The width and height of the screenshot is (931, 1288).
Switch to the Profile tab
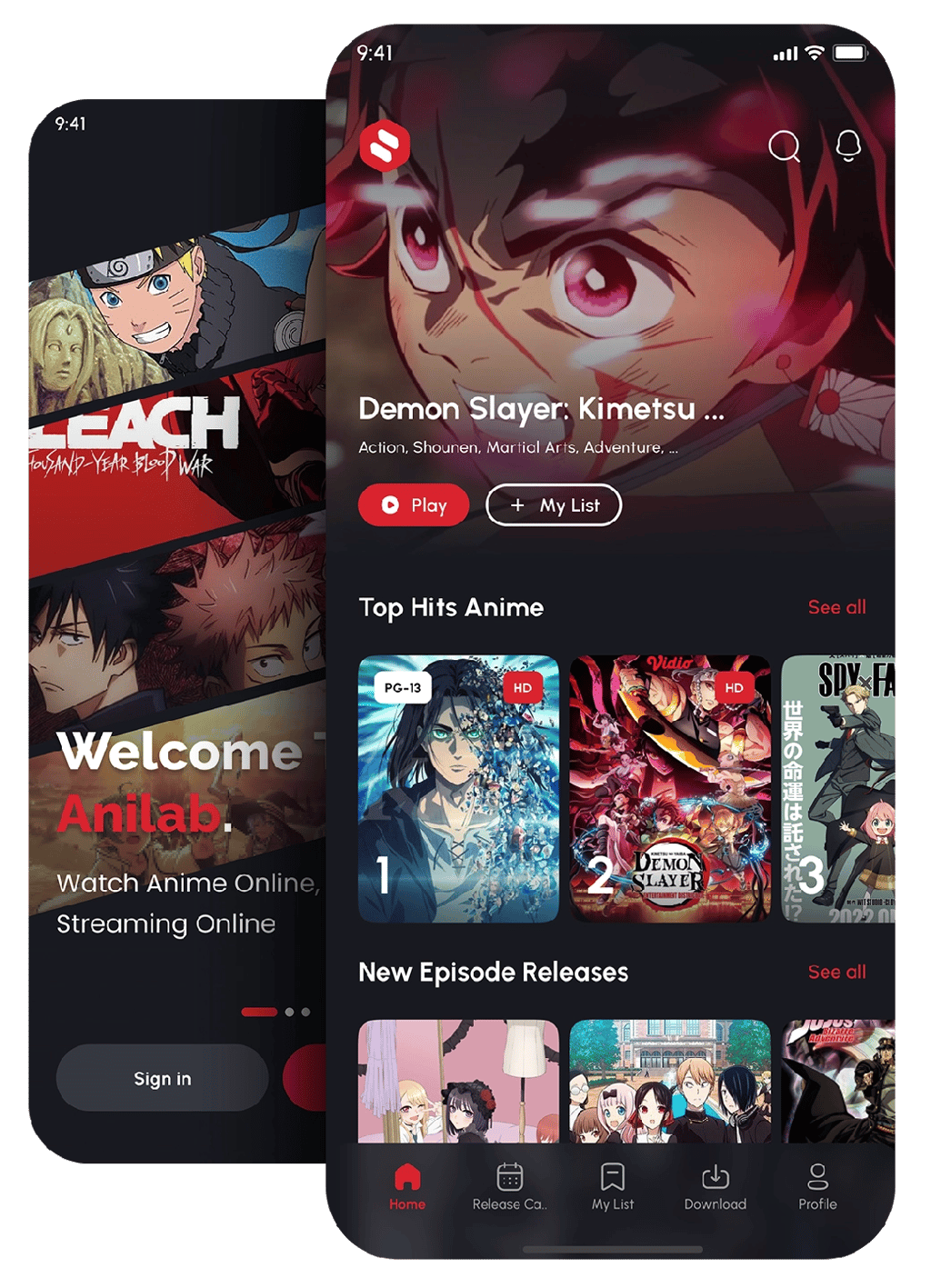(817, 1189)
